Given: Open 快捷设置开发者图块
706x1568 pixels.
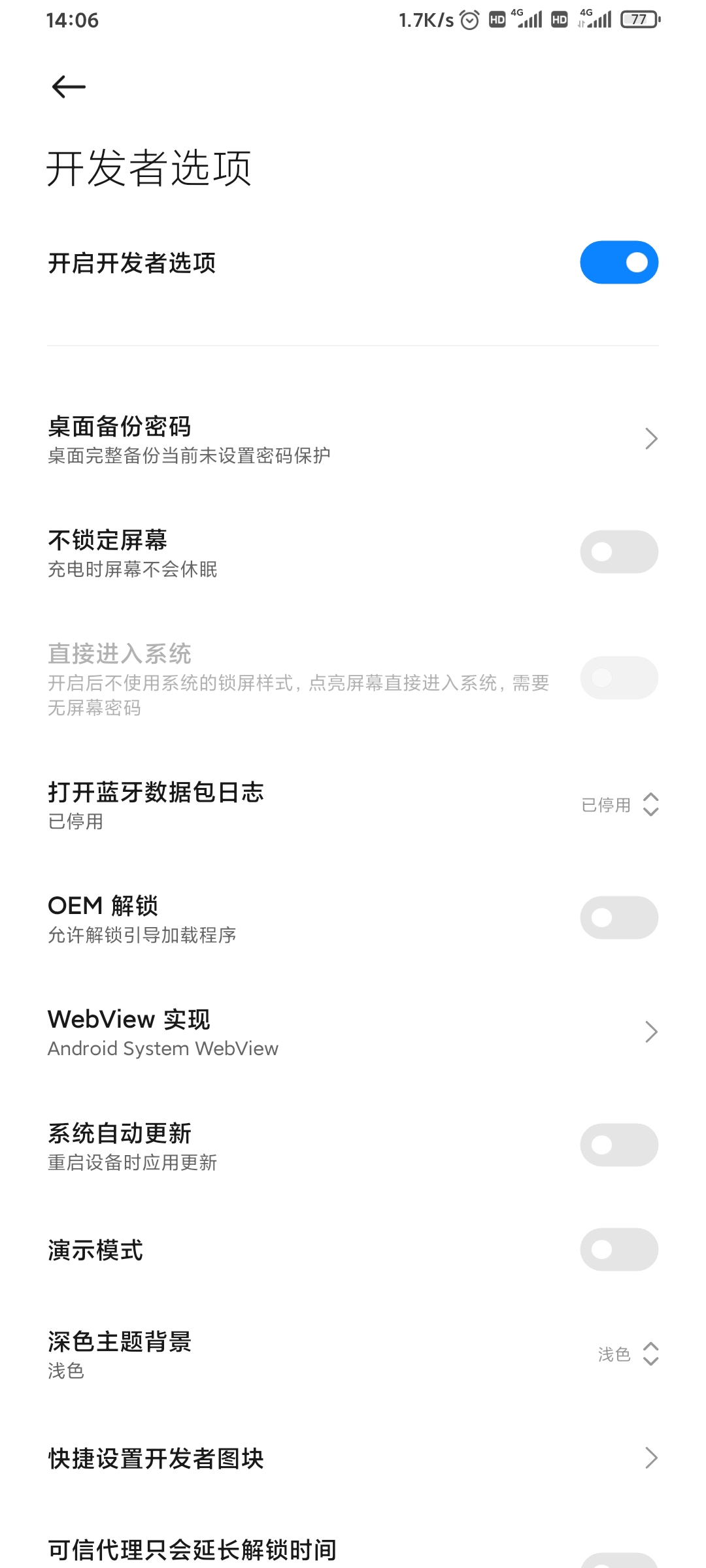Looking at the screenshot, I should coord(353,1458).
